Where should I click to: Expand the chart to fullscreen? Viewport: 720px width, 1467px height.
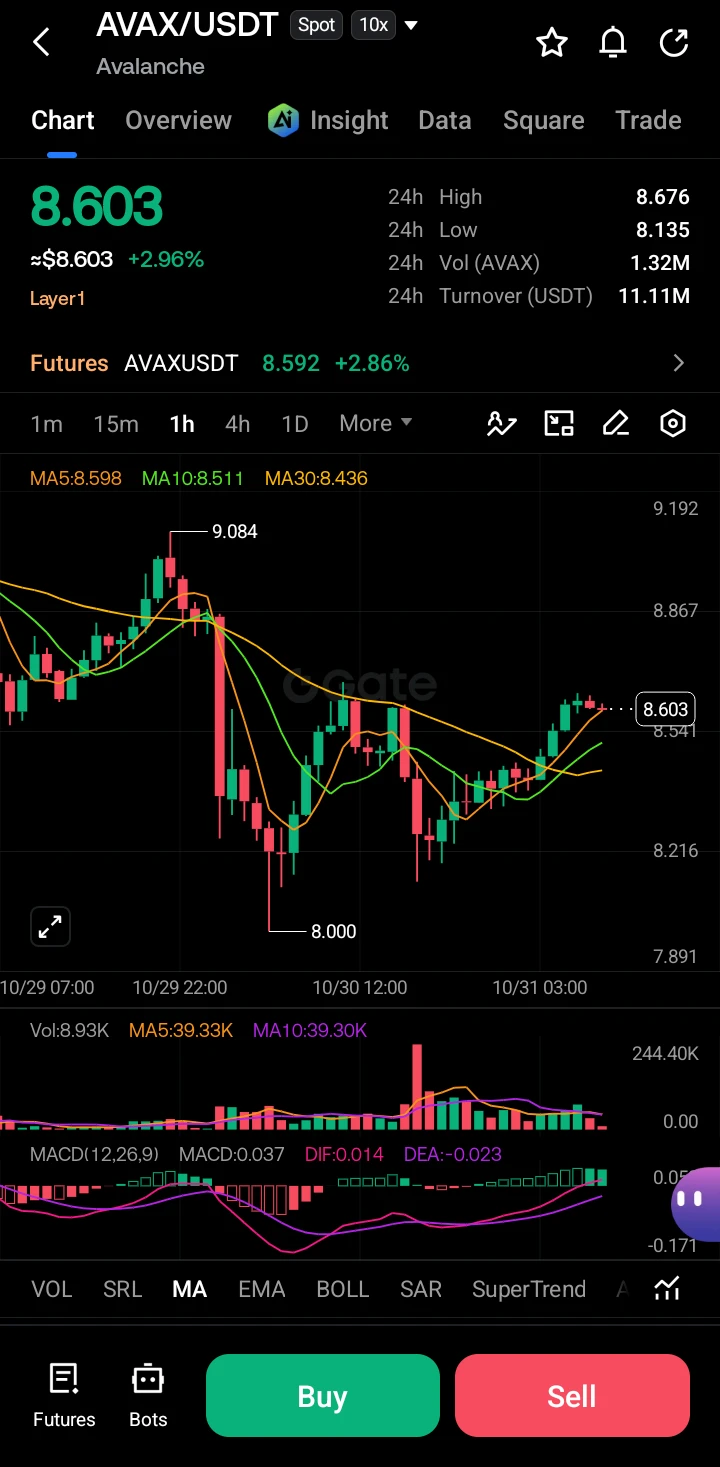(x=49, y=926)
